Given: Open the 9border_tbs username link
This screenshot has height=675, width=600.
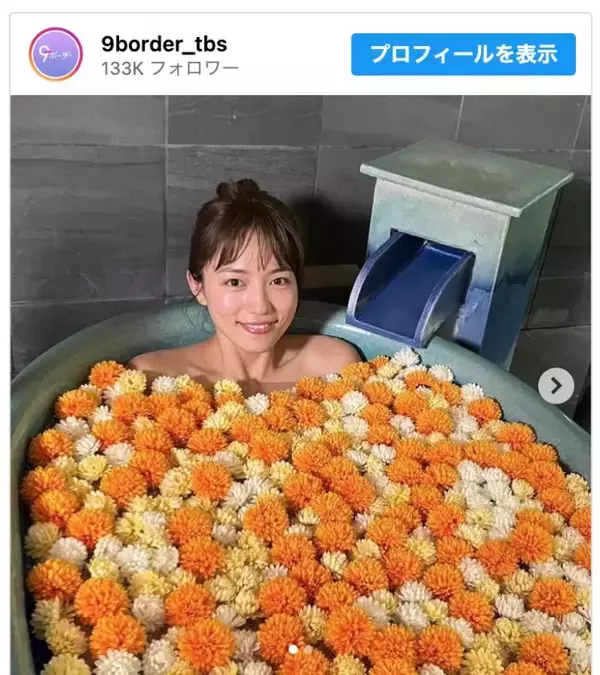Looking at the screenshot, I should pyautogui.click(x=164, y=43).
